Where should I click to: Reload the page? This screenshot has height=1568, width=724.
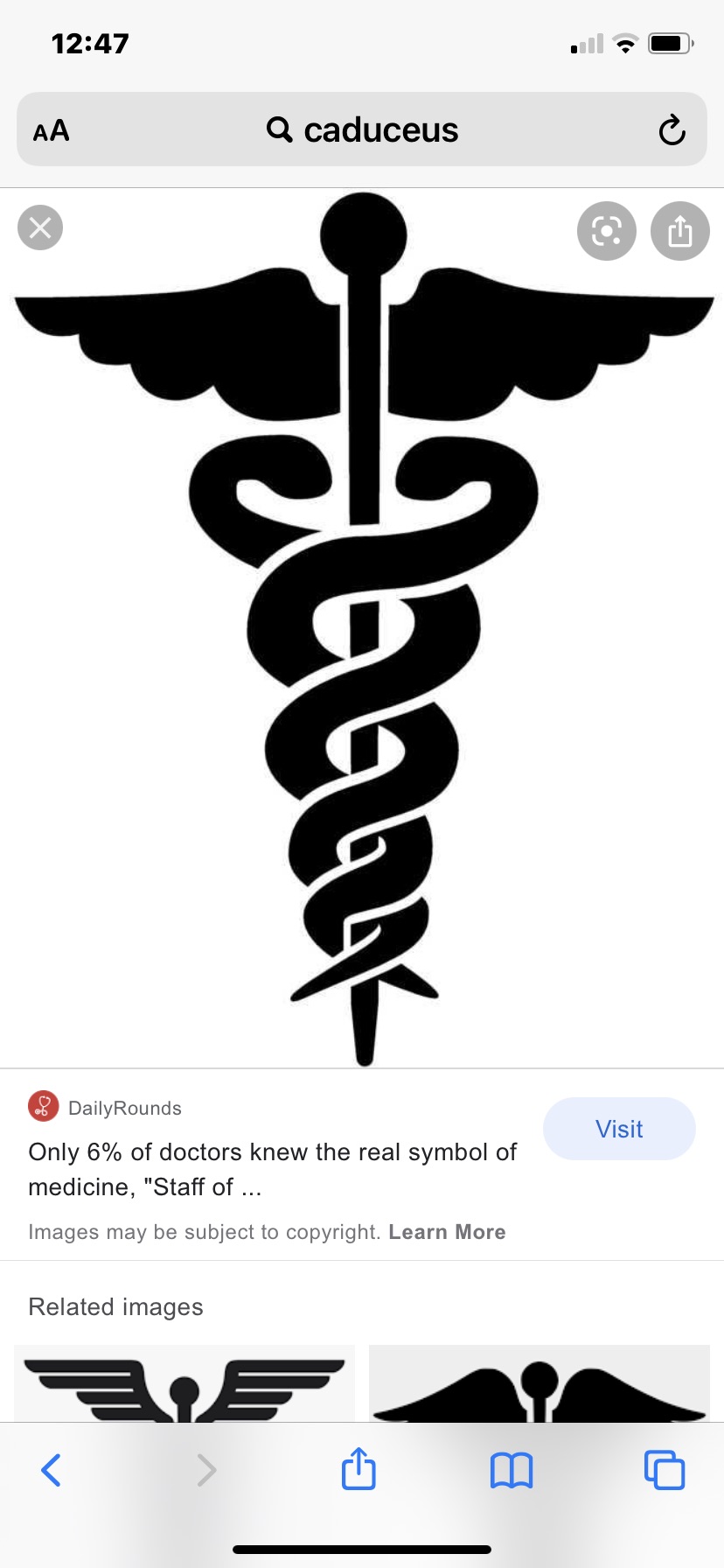click(672, 130)
